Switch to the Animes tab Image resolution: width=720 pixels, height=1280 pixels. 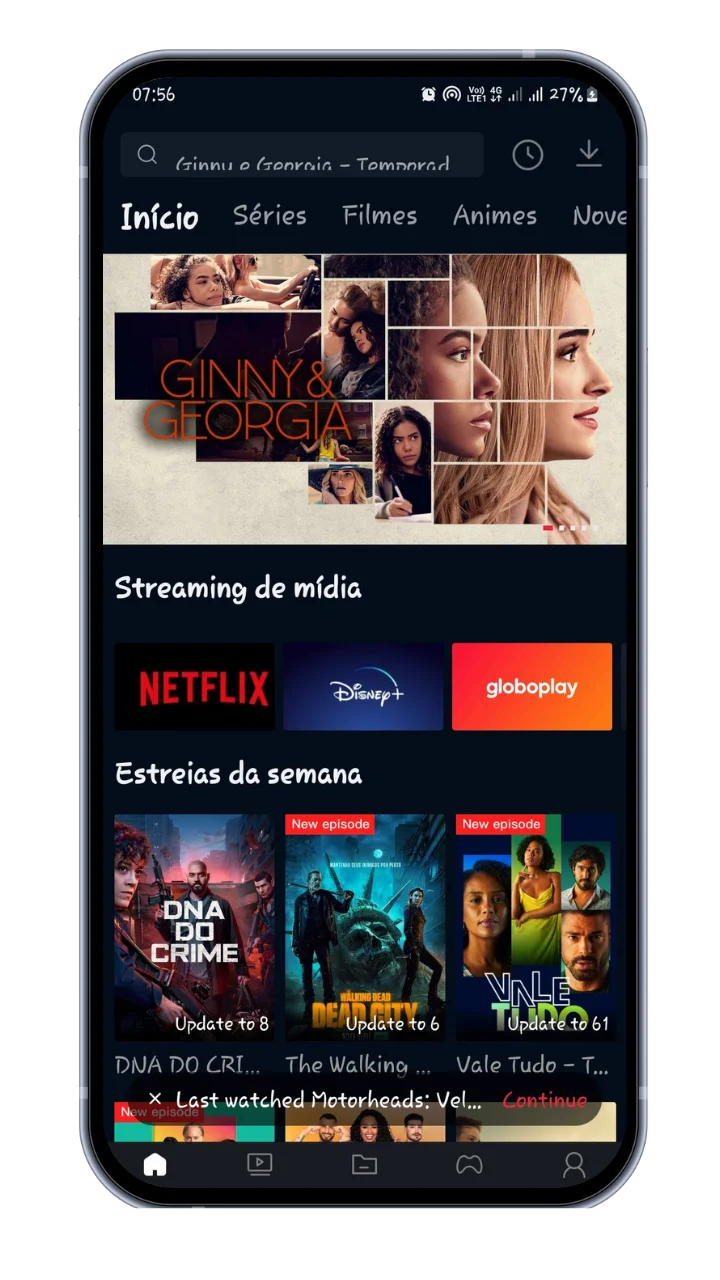[494, 215]
